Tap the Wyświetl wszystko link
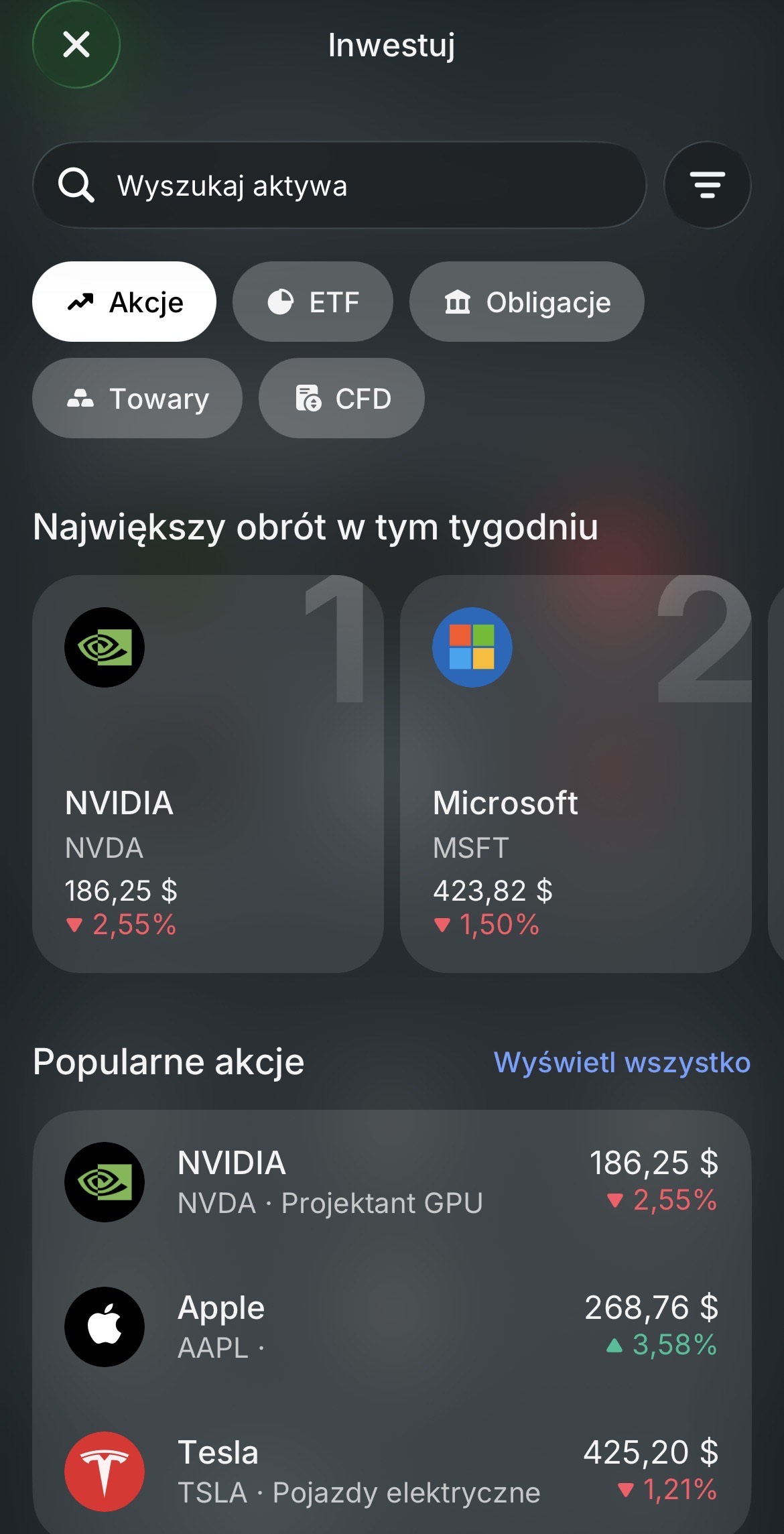Viewport: 784px width, 1534px height. coord(622,1063)
